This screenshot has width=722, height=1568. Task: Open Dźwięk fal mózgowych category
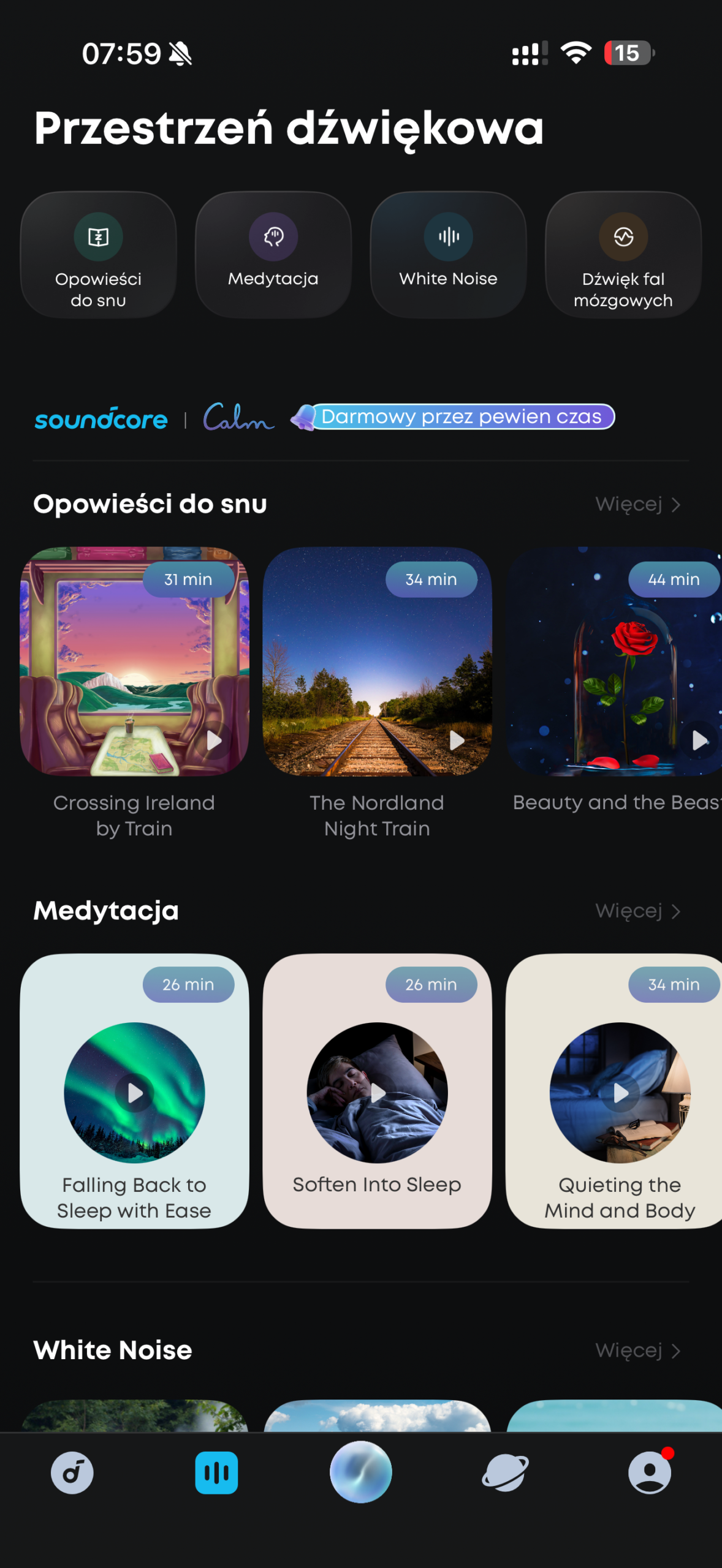tap(623, 255)
